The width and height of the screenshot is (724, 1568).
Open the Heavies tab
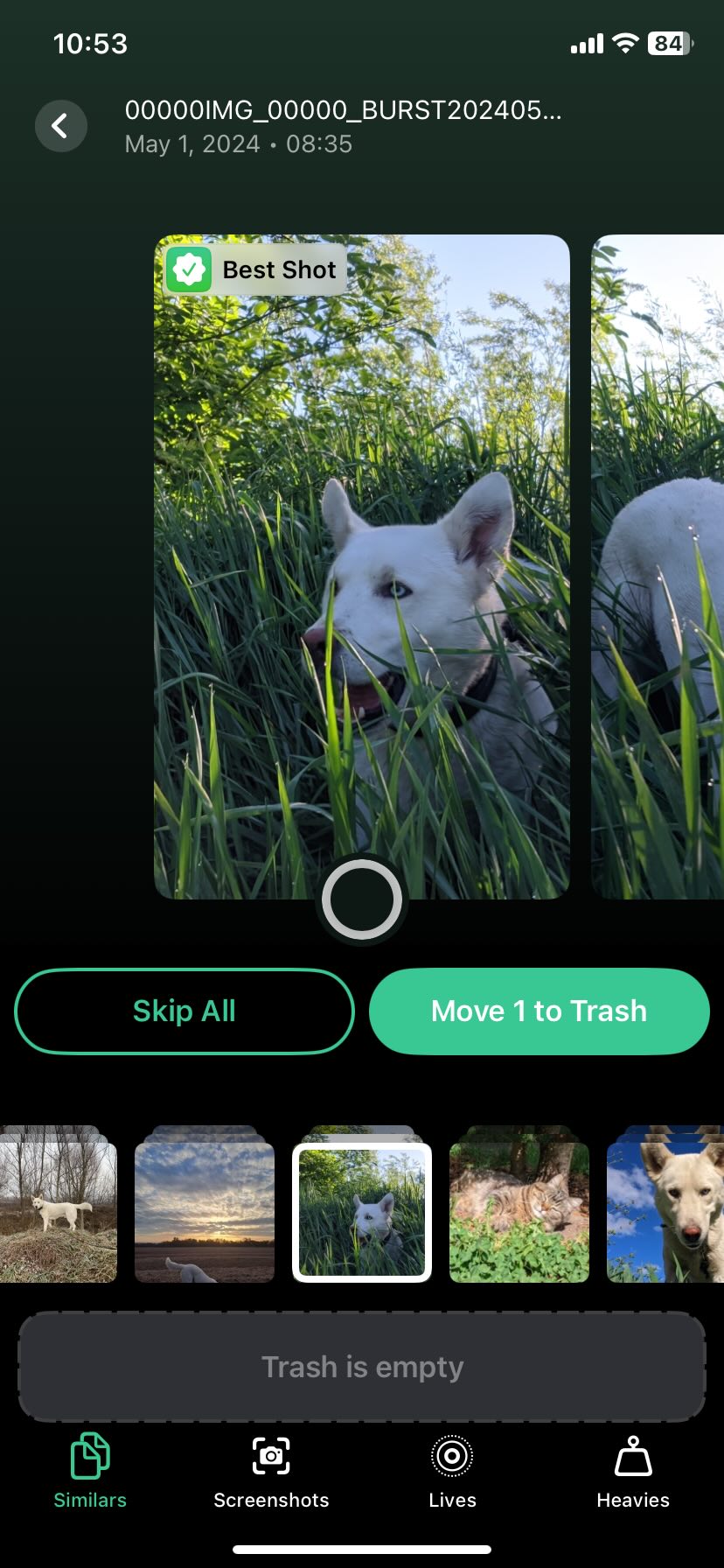[x=633, y=1473]
